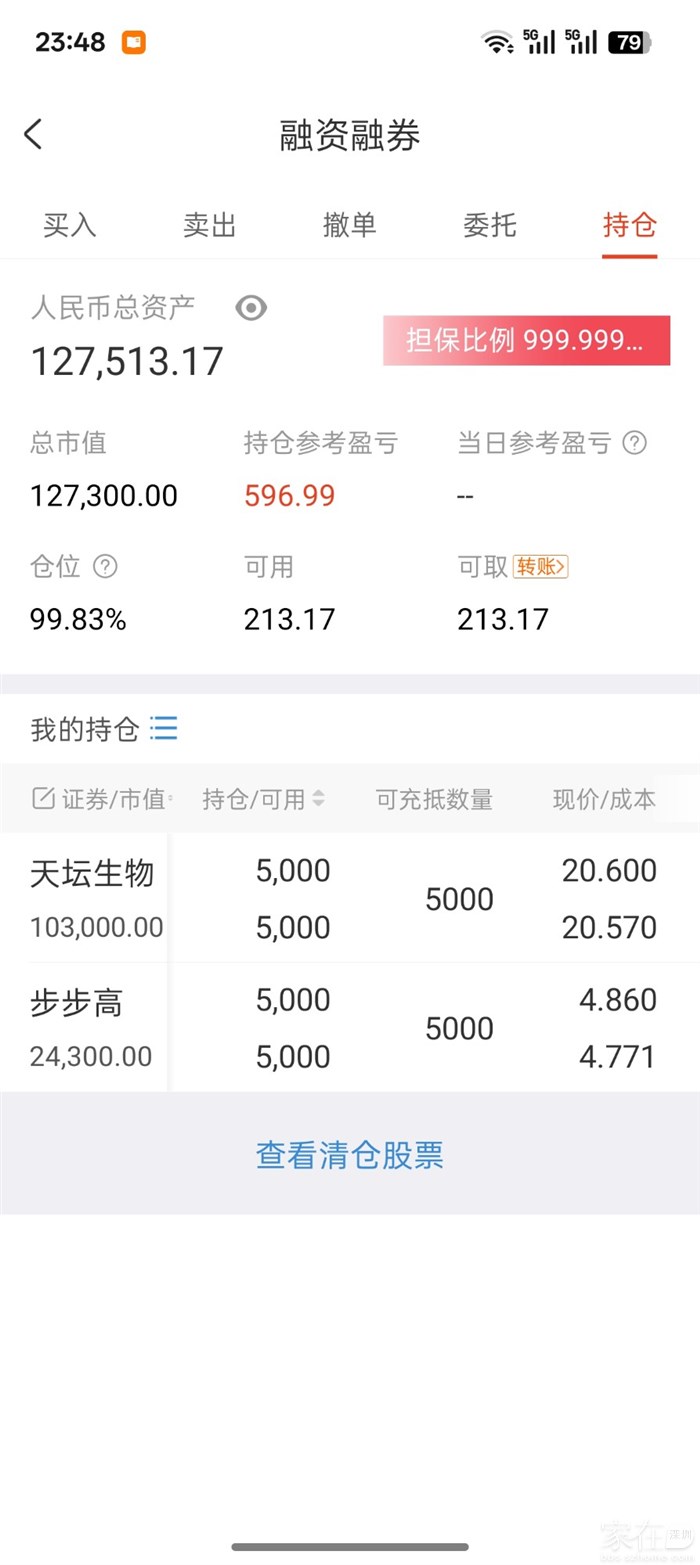Switch to the 买入 tab
The width and height of the screenshot is (700, 1565).
point(69,225)
